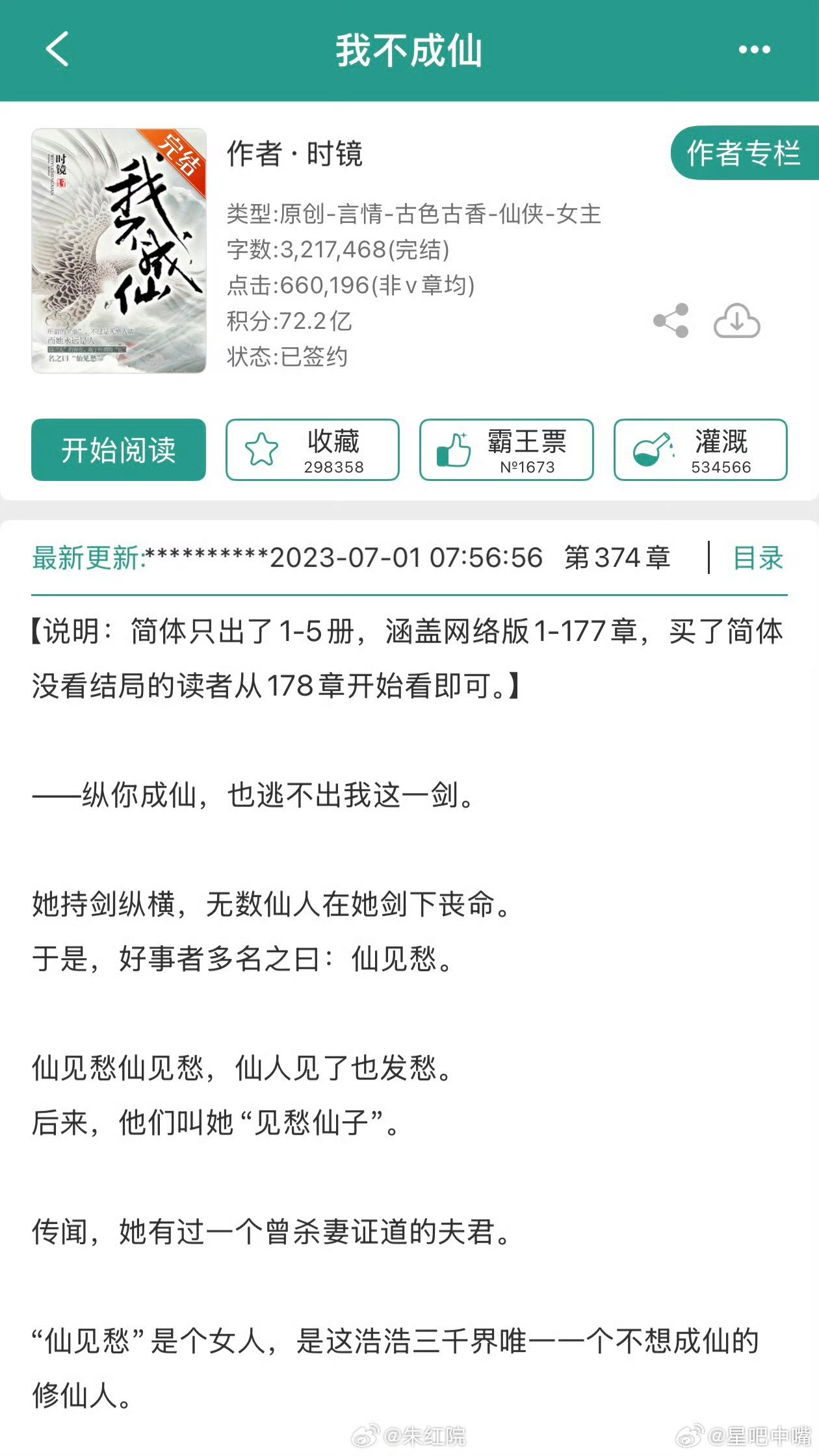
Task: Tap 开始阅读 to start reading
Action: pos(120,450)
